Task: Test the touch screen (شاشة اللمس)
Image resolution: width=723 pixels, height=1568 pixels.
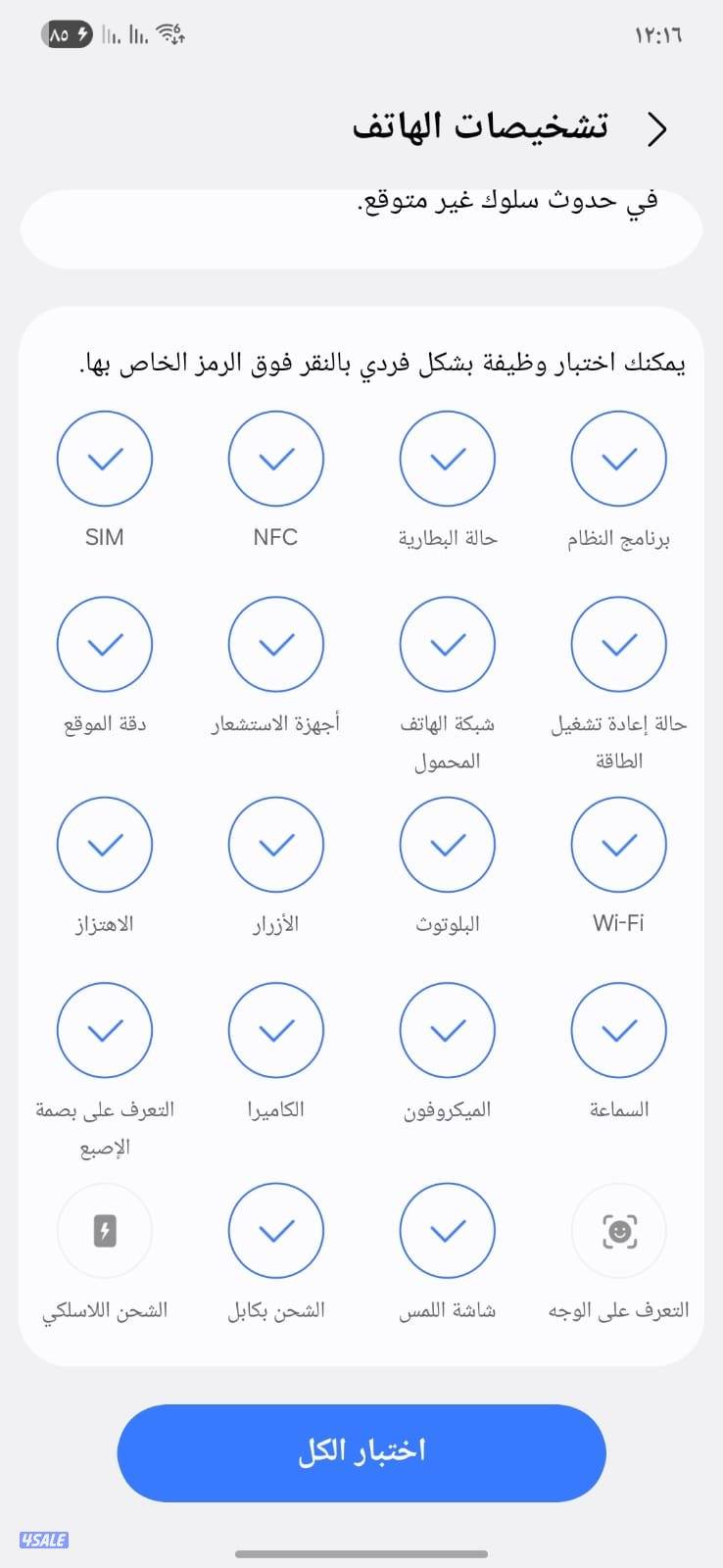Action: pyautogui.click(x=447, y=1230)
